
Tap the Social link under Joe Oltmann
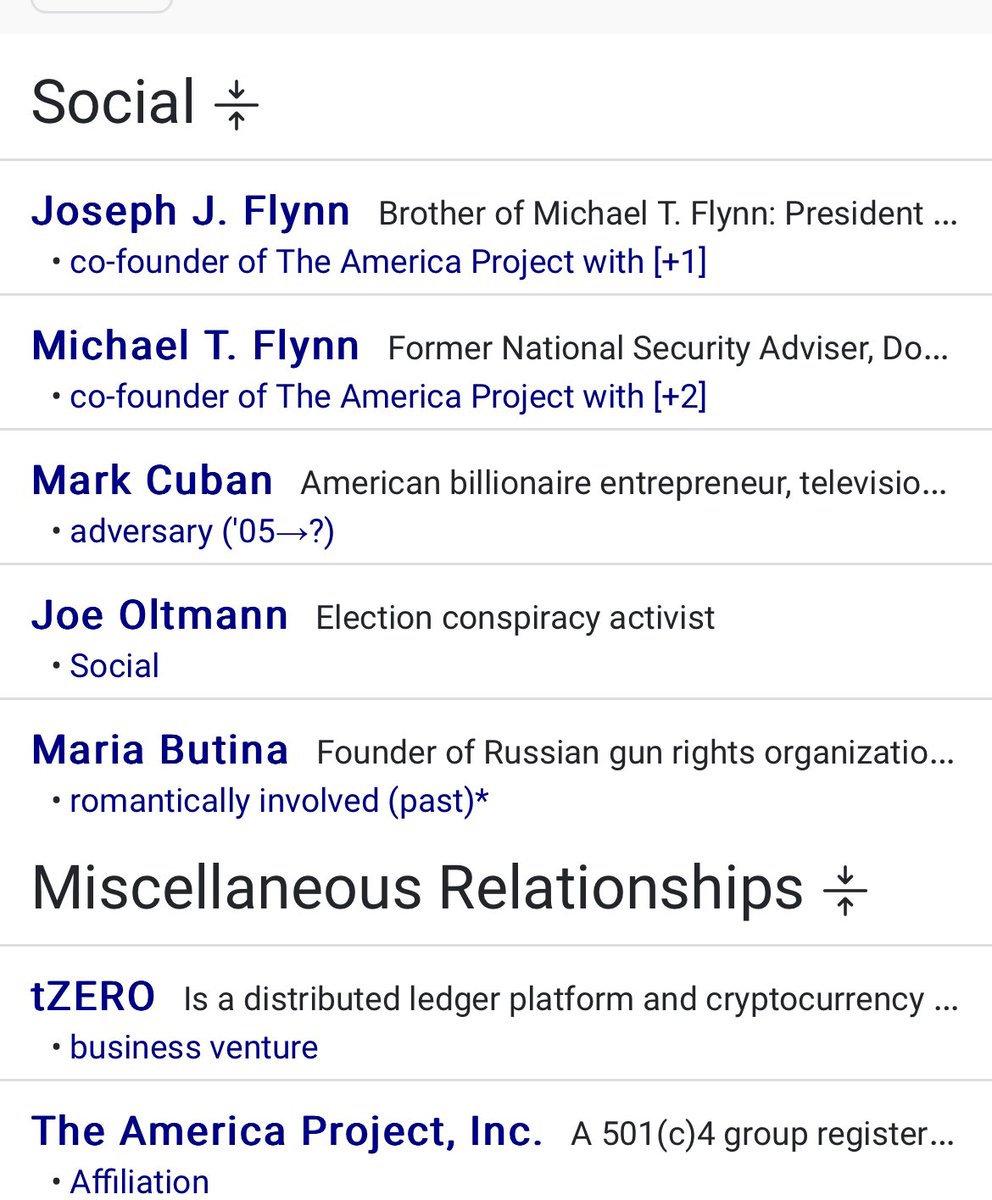114,666
